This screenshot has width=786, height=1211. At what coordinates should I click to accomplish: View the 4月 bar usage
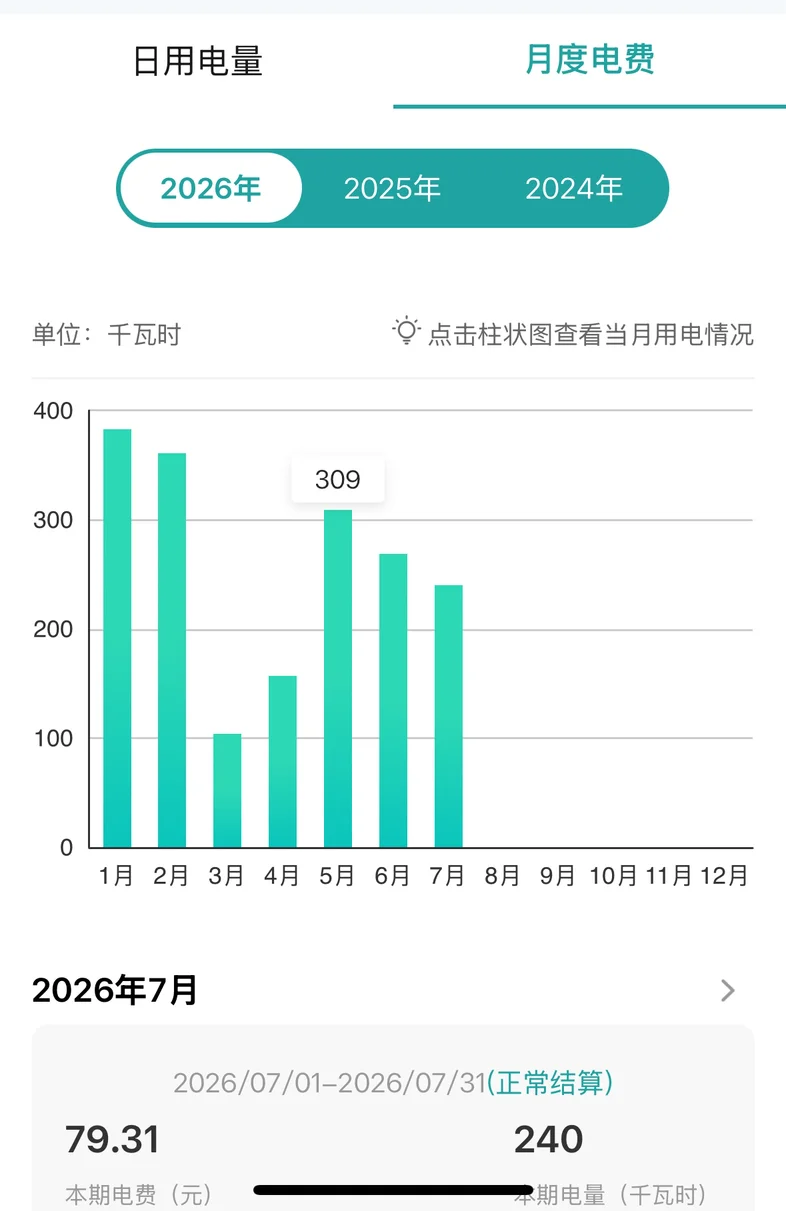coord(282,762)
